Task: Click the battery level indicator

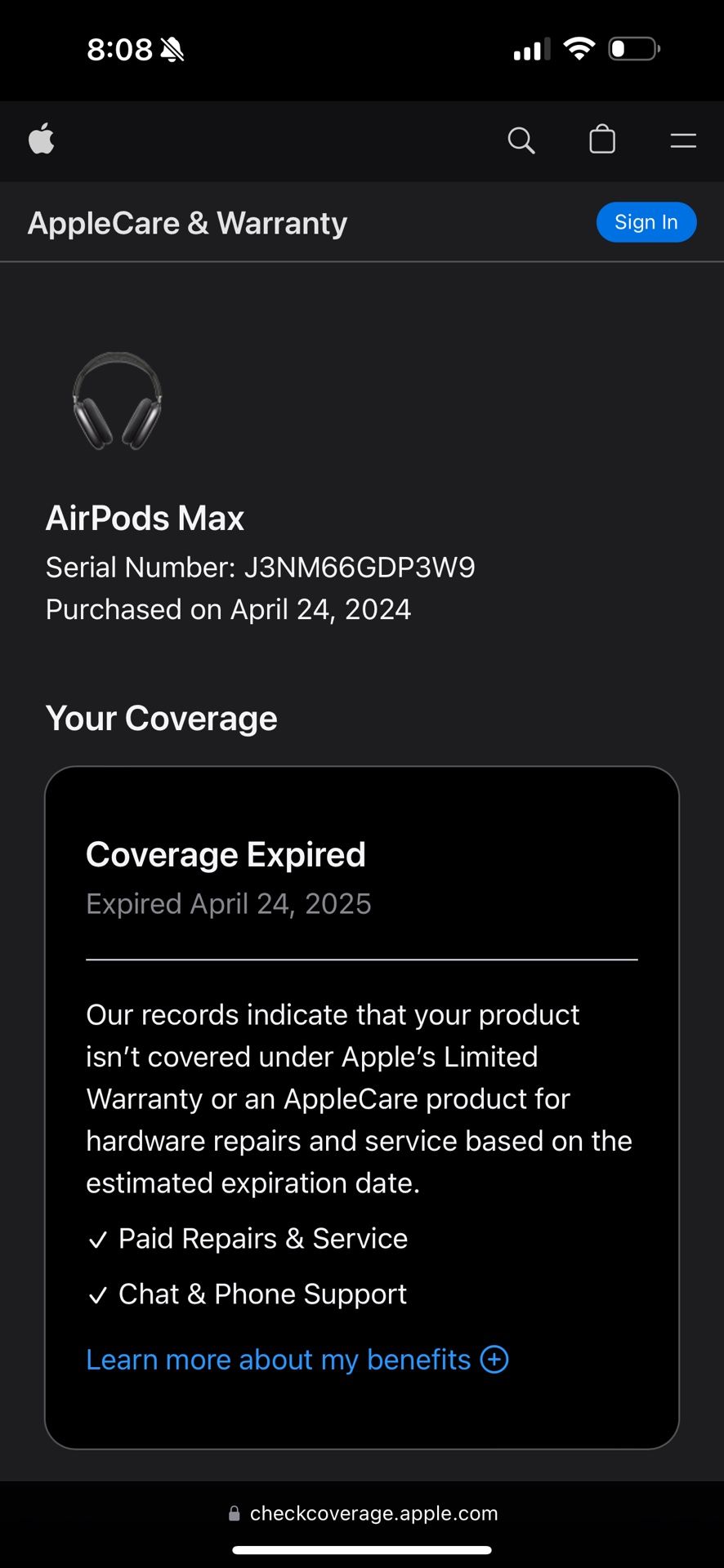Action: pyautogui.click(x=634, y=48)
